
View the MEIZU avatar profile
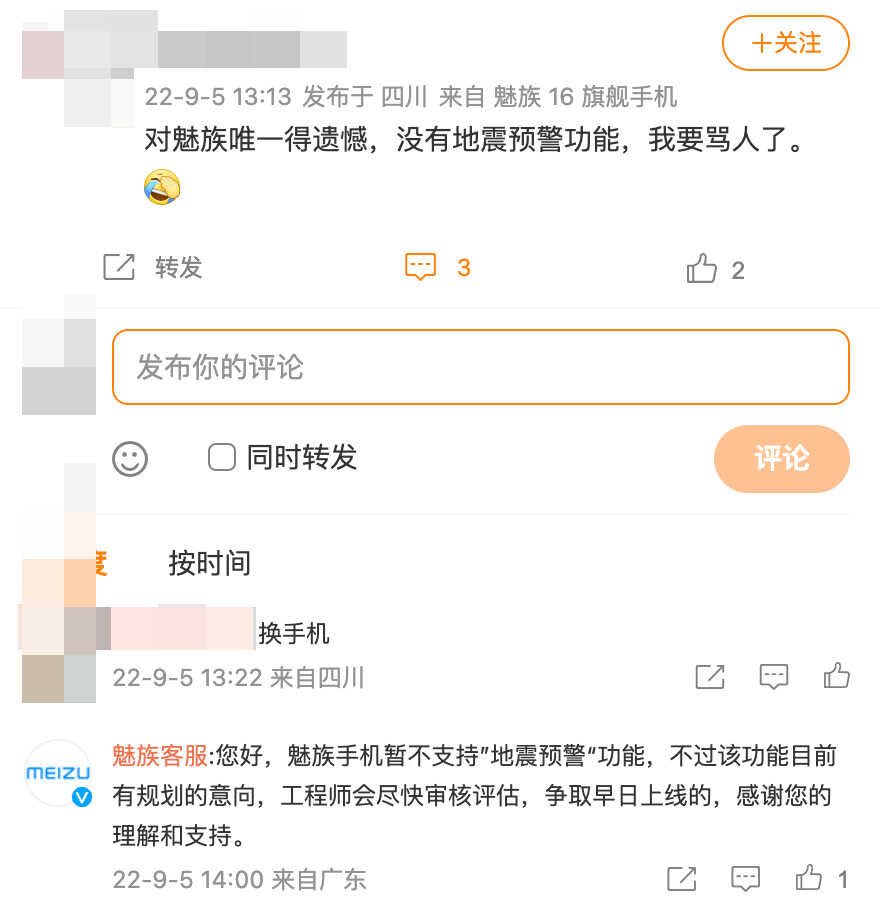57,773
